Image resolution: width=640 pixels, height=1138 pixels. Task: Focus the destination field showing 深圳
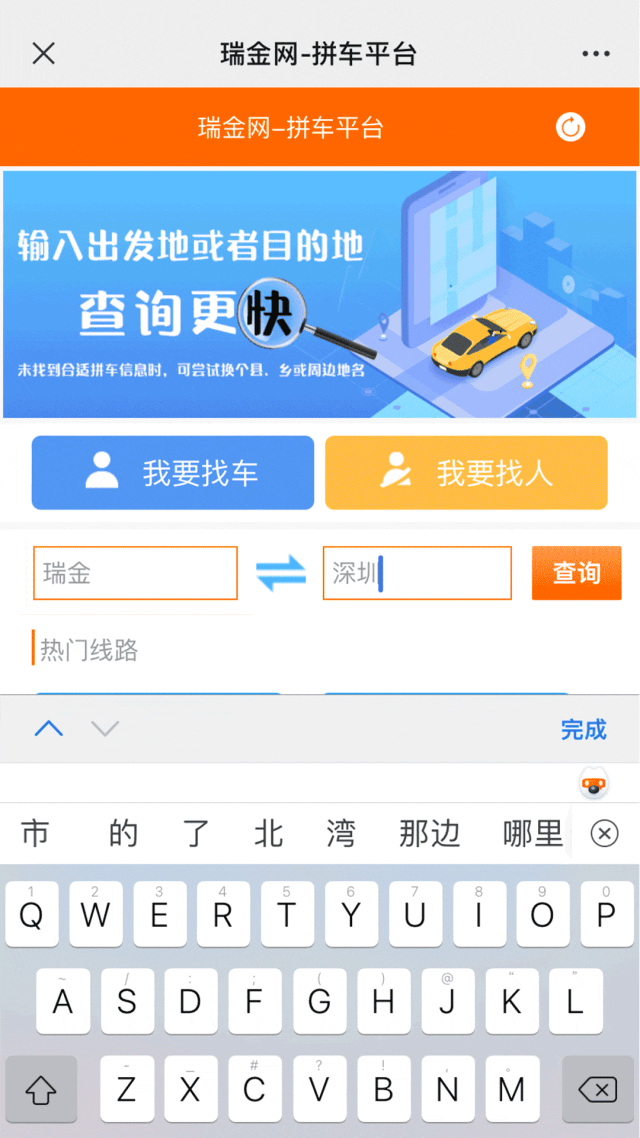click(x=416, y=573)
